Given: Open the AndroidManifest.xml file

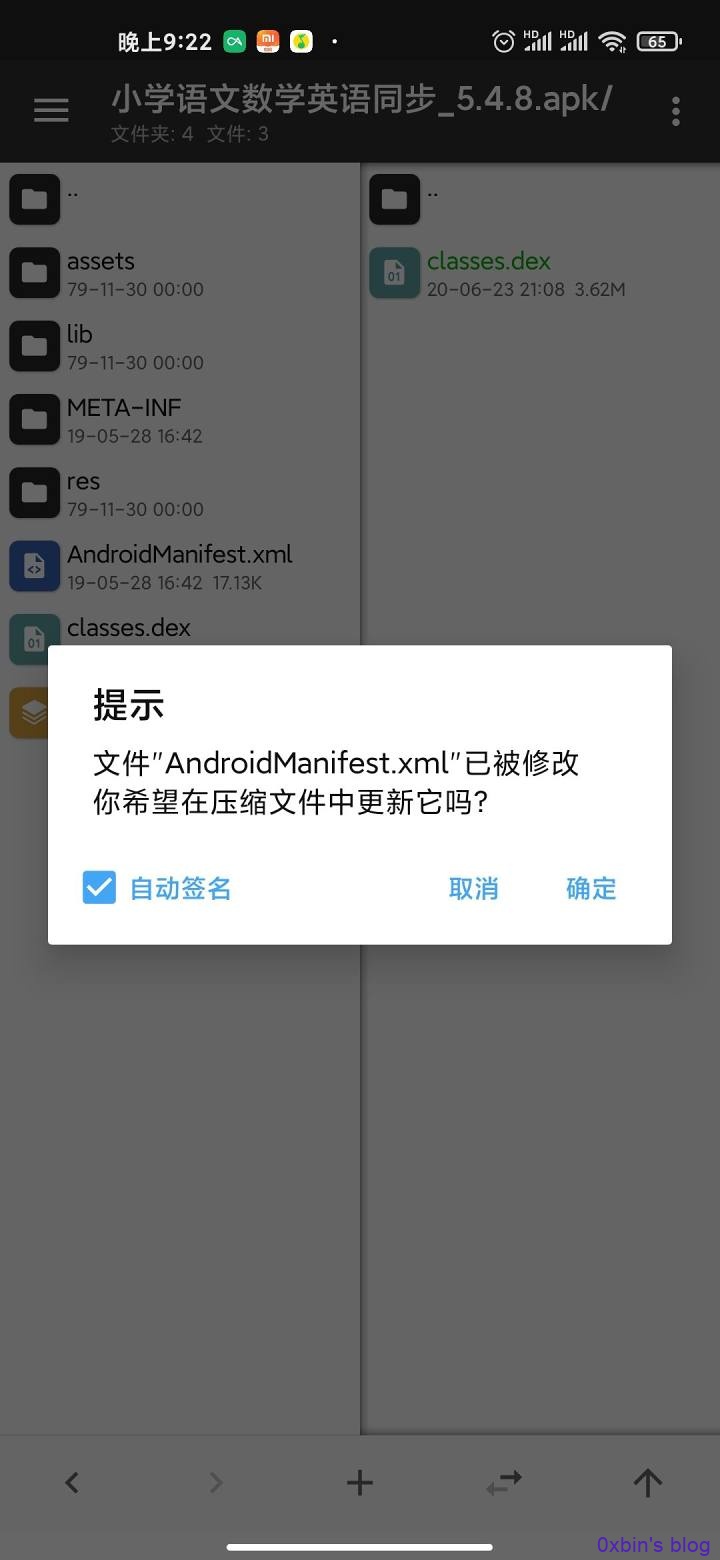Looking at the screenshot, I should (x=180, y=566).
